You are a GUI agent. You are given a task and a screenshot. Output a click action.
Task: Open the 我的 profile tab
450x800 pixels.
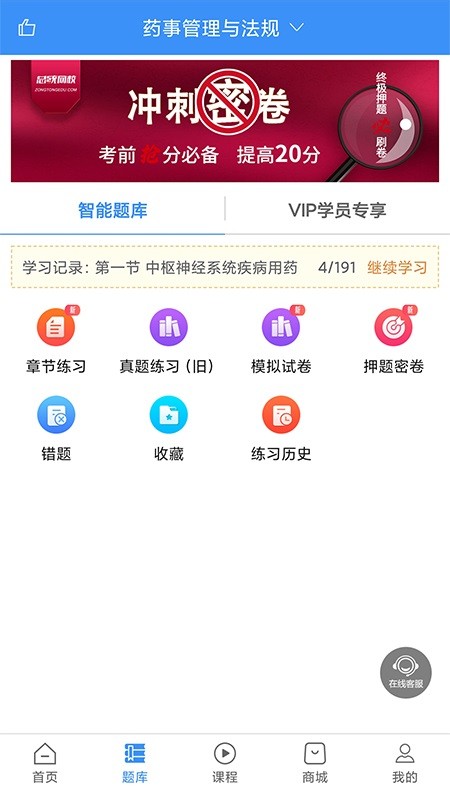[x=405, y=763]
